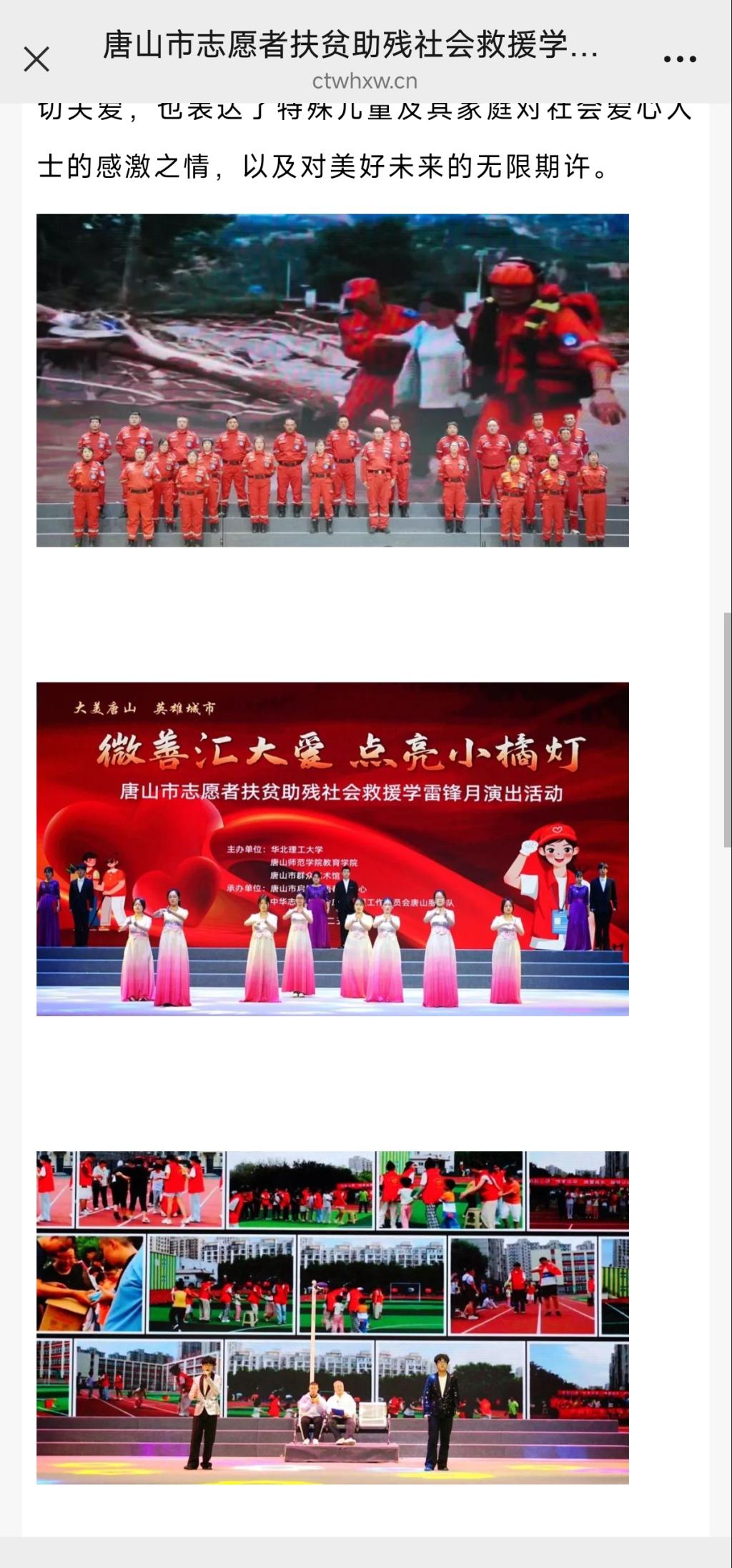View the rescue team chorus photo

click(332, 380)
